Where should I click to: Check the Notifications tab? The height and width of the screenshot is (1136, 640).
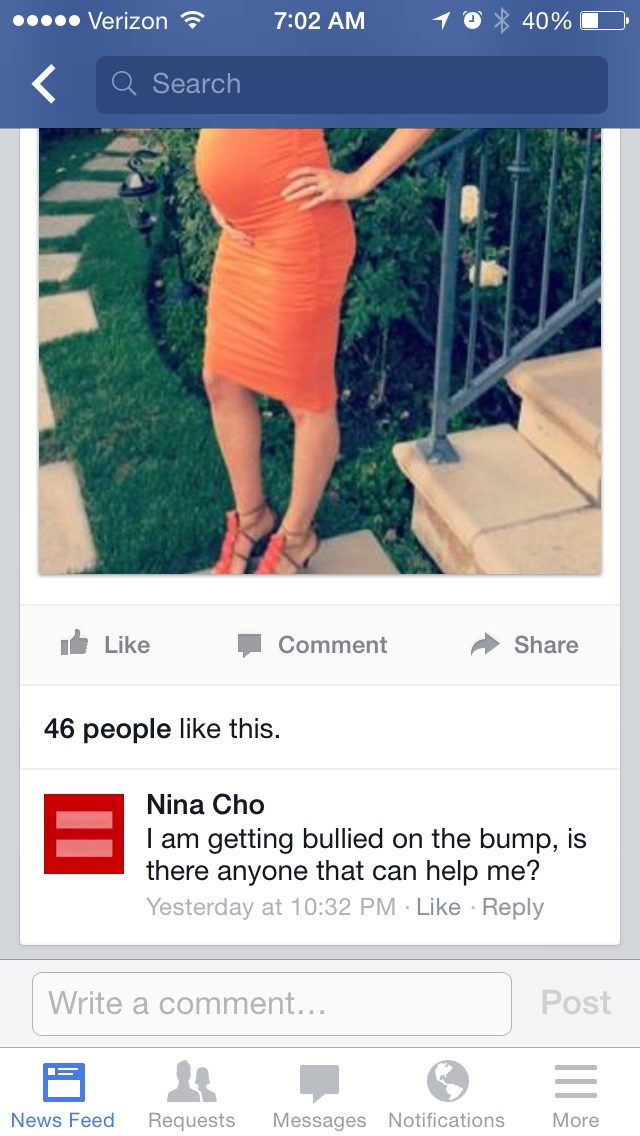447,1096
